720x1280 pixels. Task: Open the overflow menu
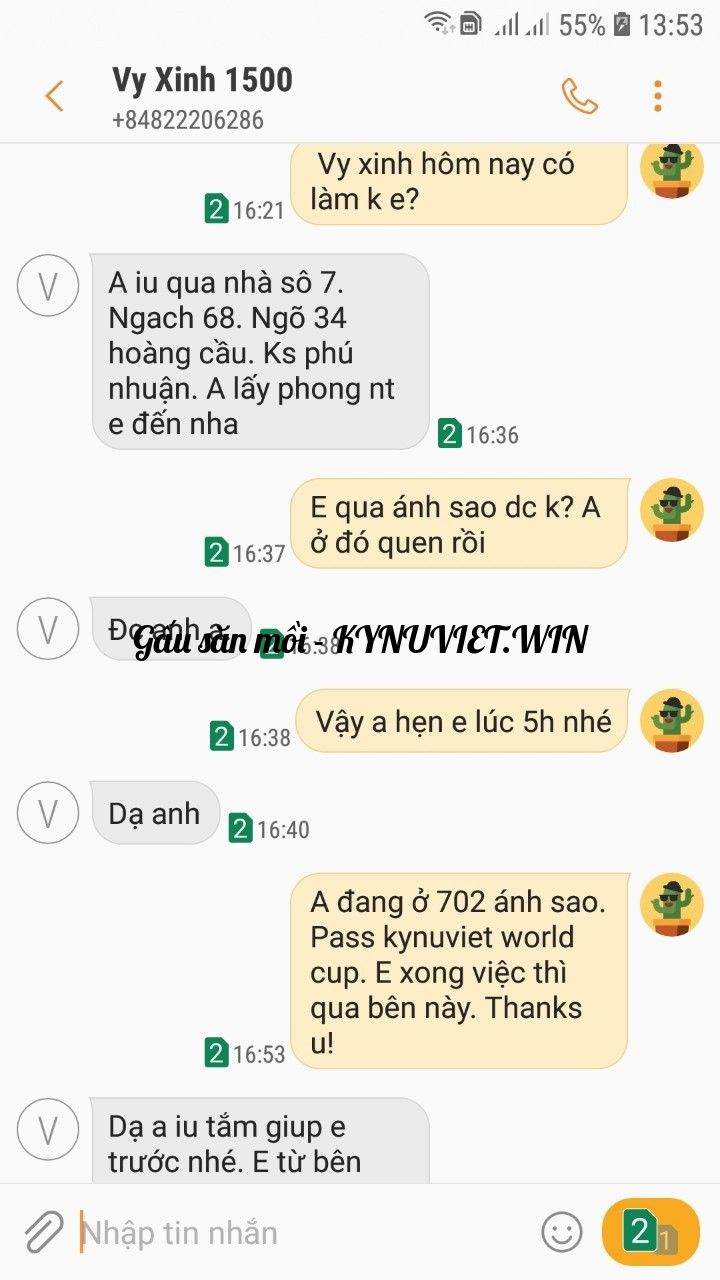pos(657,96)
